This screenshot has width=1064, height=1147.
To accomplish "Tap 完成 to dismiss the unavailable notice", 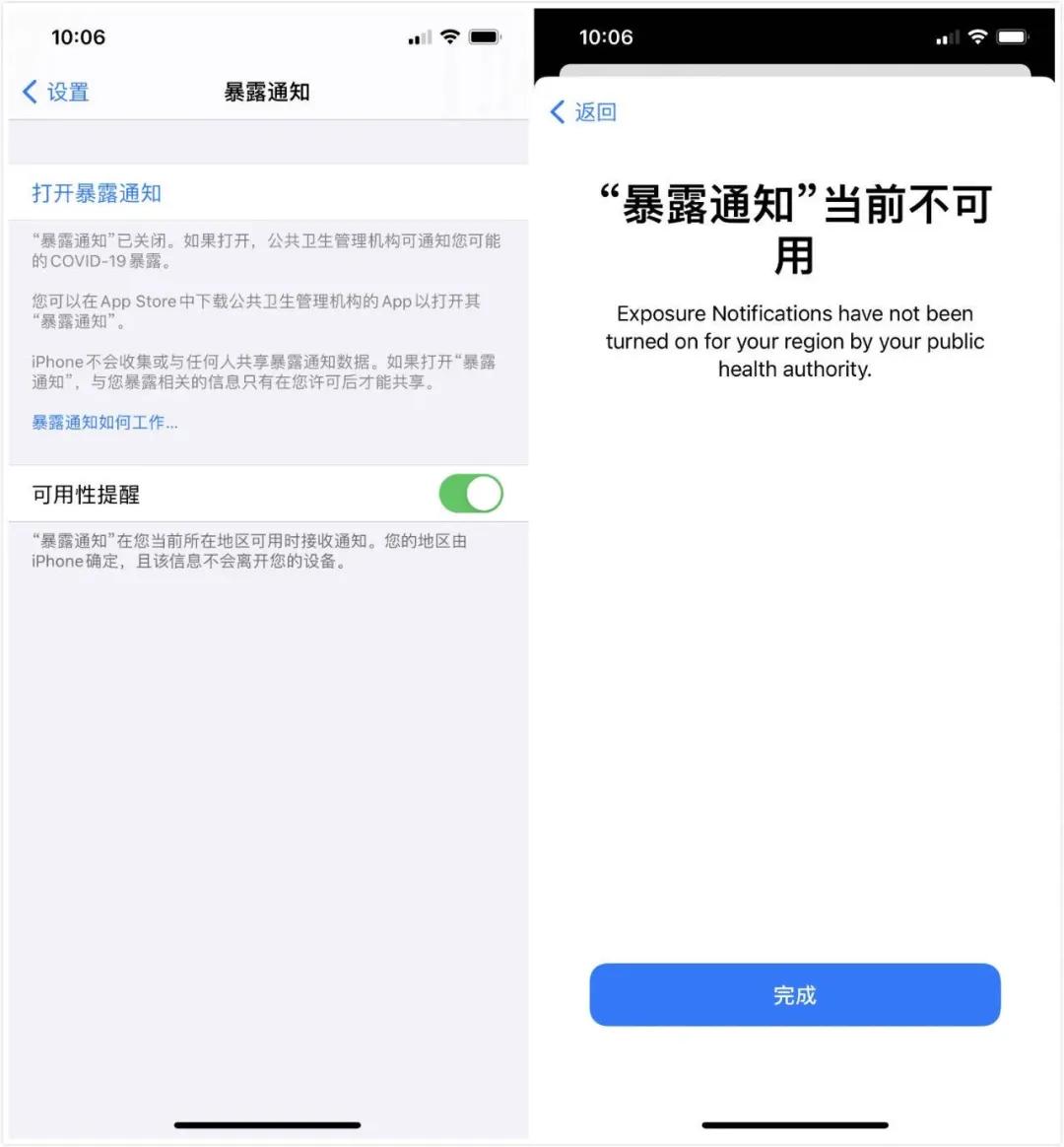I will click(x=794, y=995).
